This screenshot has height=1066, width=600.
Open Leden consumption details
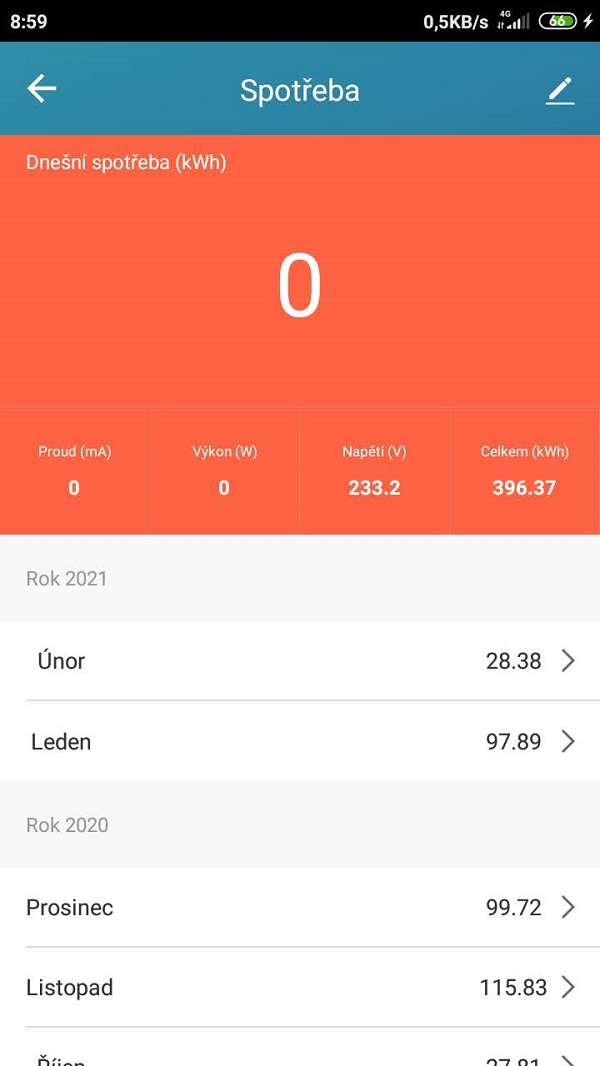(300, 741)
